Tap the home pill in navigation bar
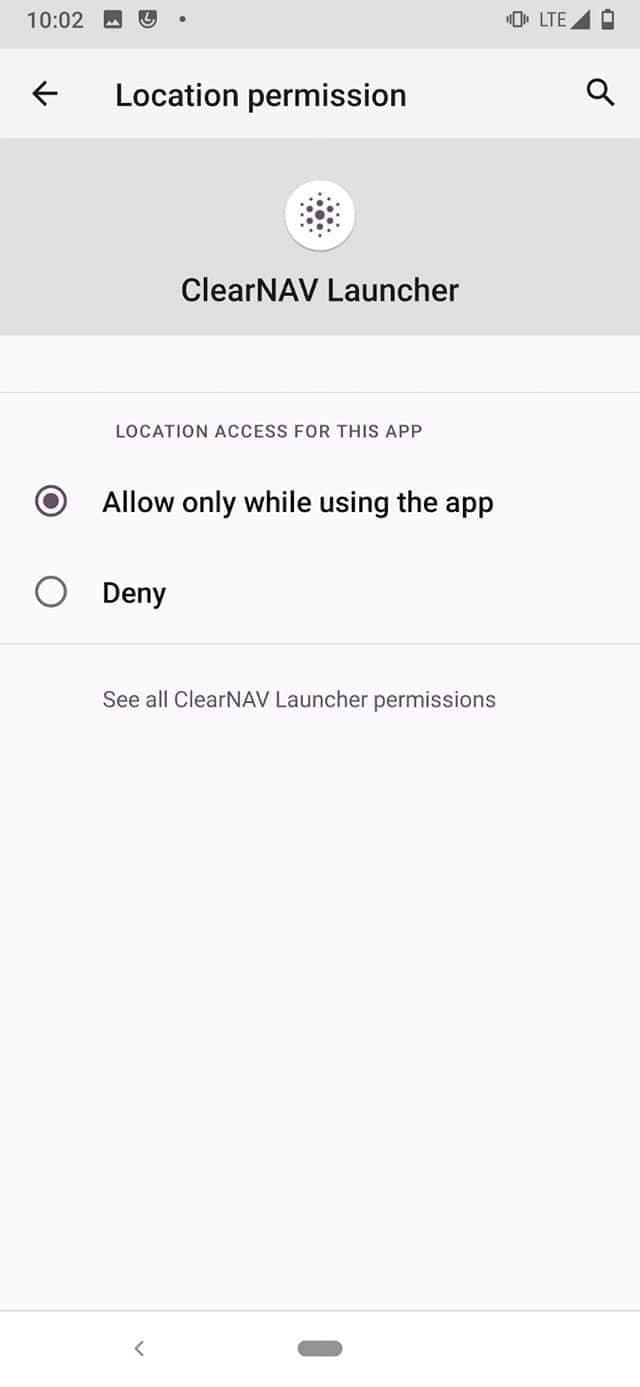Image resolution: width=640 pixels, height=1387 pixels. [x=320, y=1348]
